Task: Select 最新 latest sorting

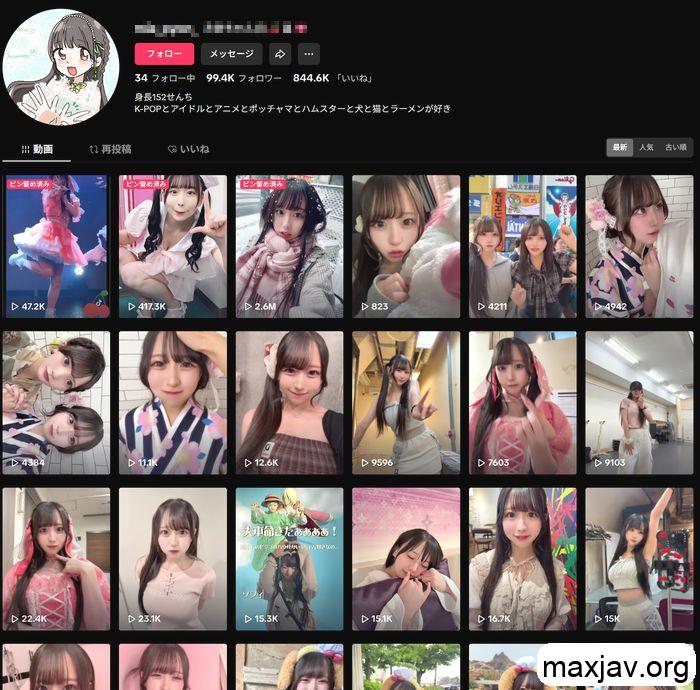Action: [x=620, y=147]
